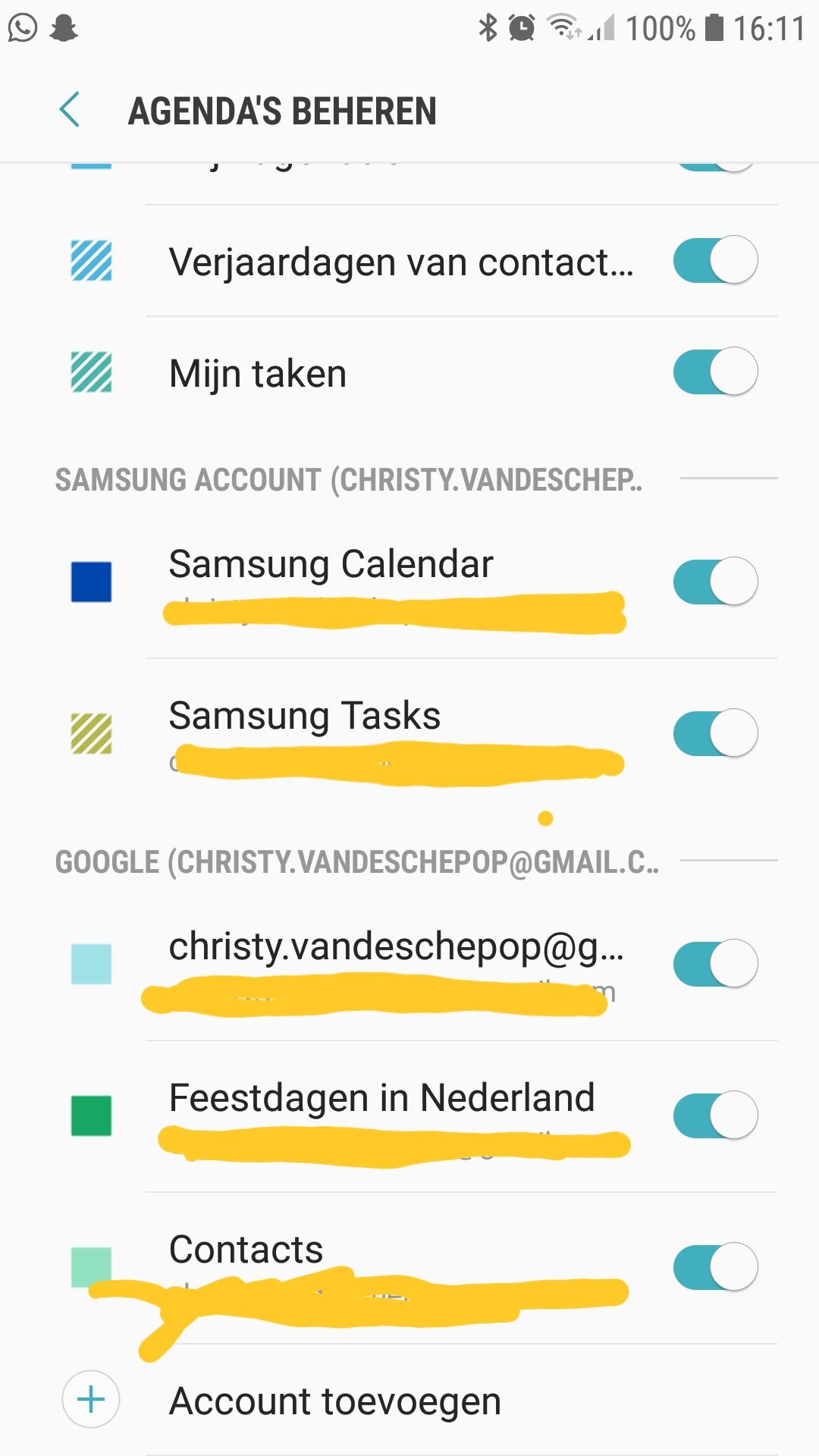Screen dimensions: 819x1456
Task: Turn off Samsung Calendar switch
Action: point(715,582)
